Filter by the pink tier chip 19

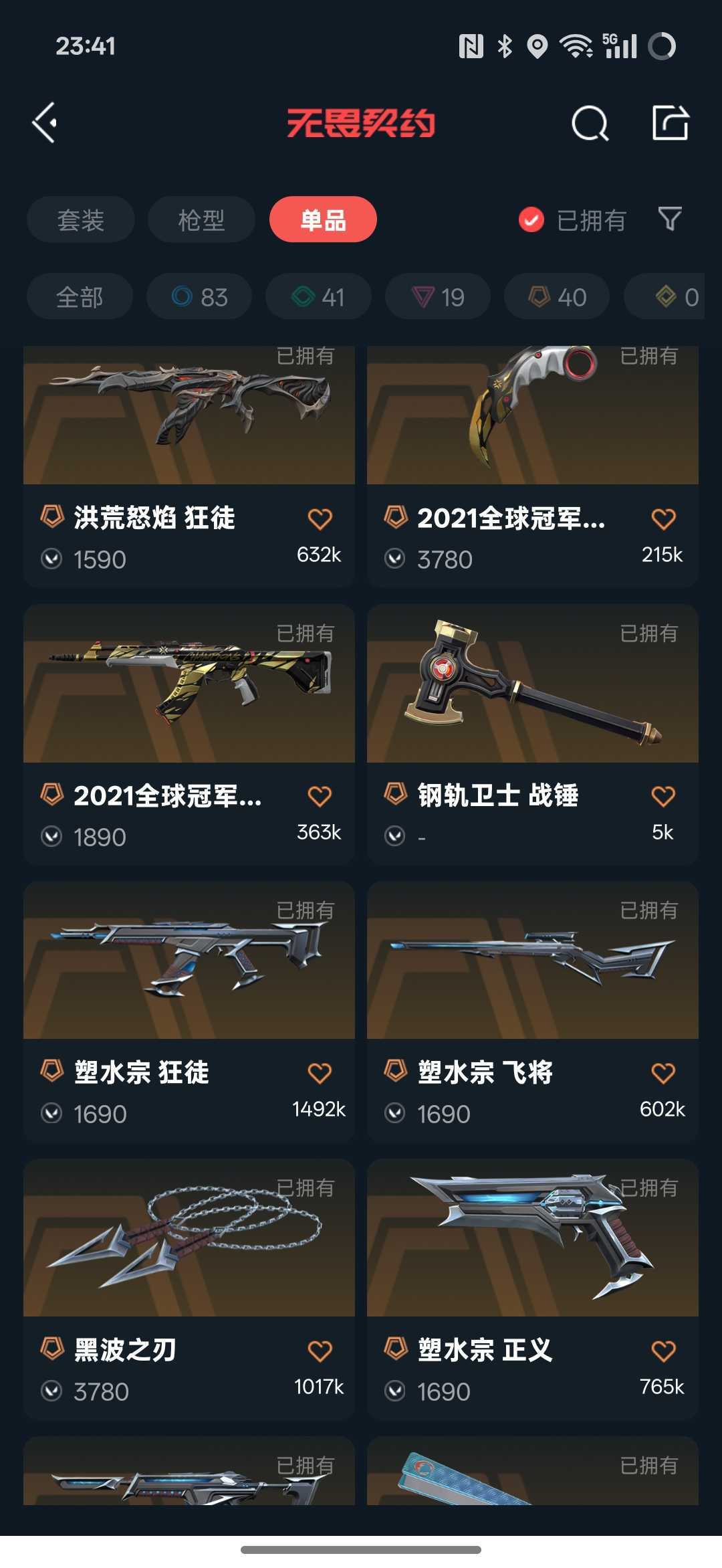tap(438, 296)
